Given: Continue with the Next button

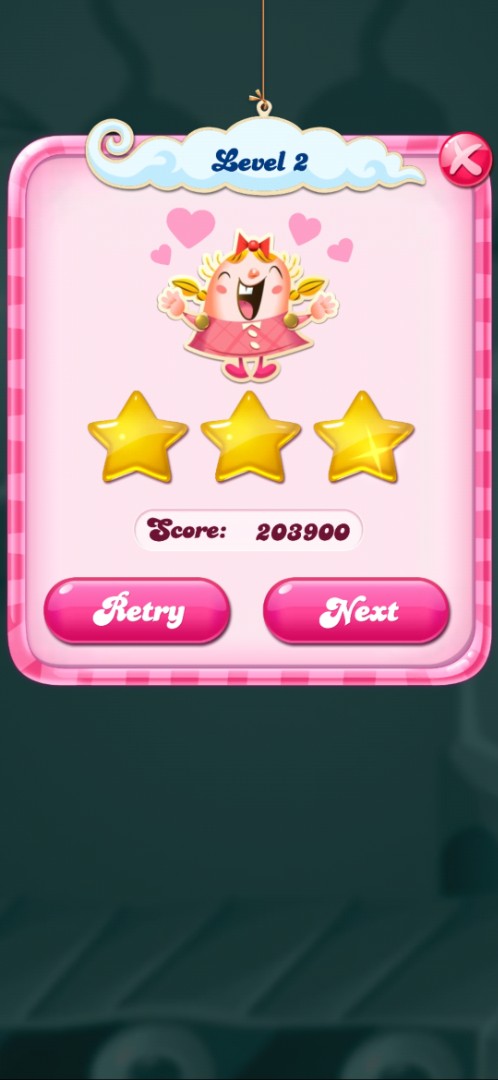Looking at the screenshot, I should point(357,611).
